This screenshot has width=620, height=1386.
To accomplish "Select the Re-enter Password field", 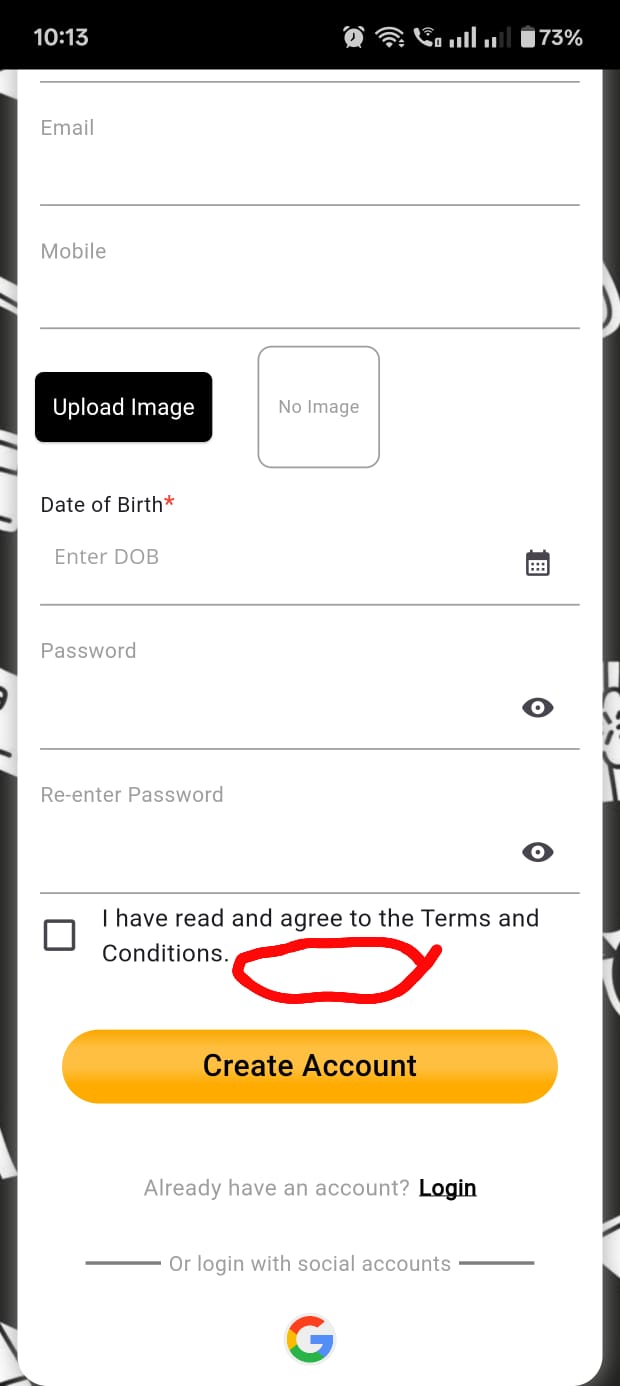I will point(270,851).
